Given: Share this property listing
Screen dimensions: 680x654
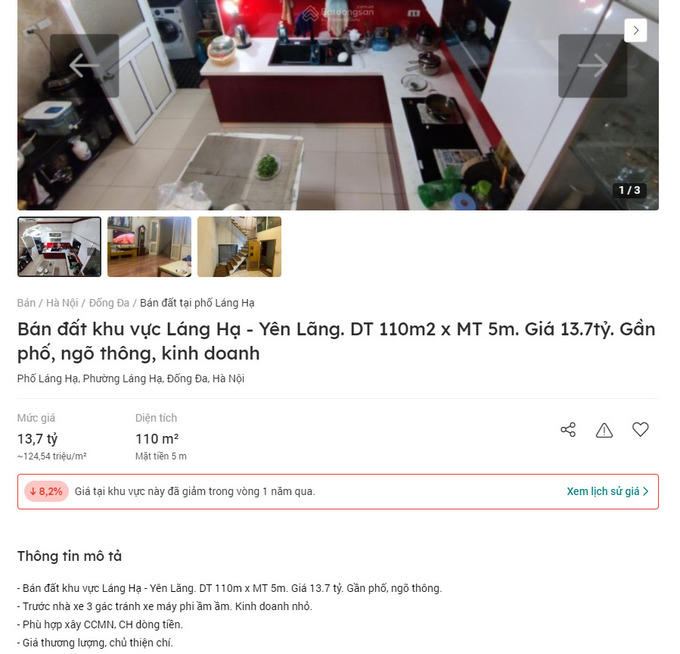Looking at the screenshot, I should [x=568, y=430].
